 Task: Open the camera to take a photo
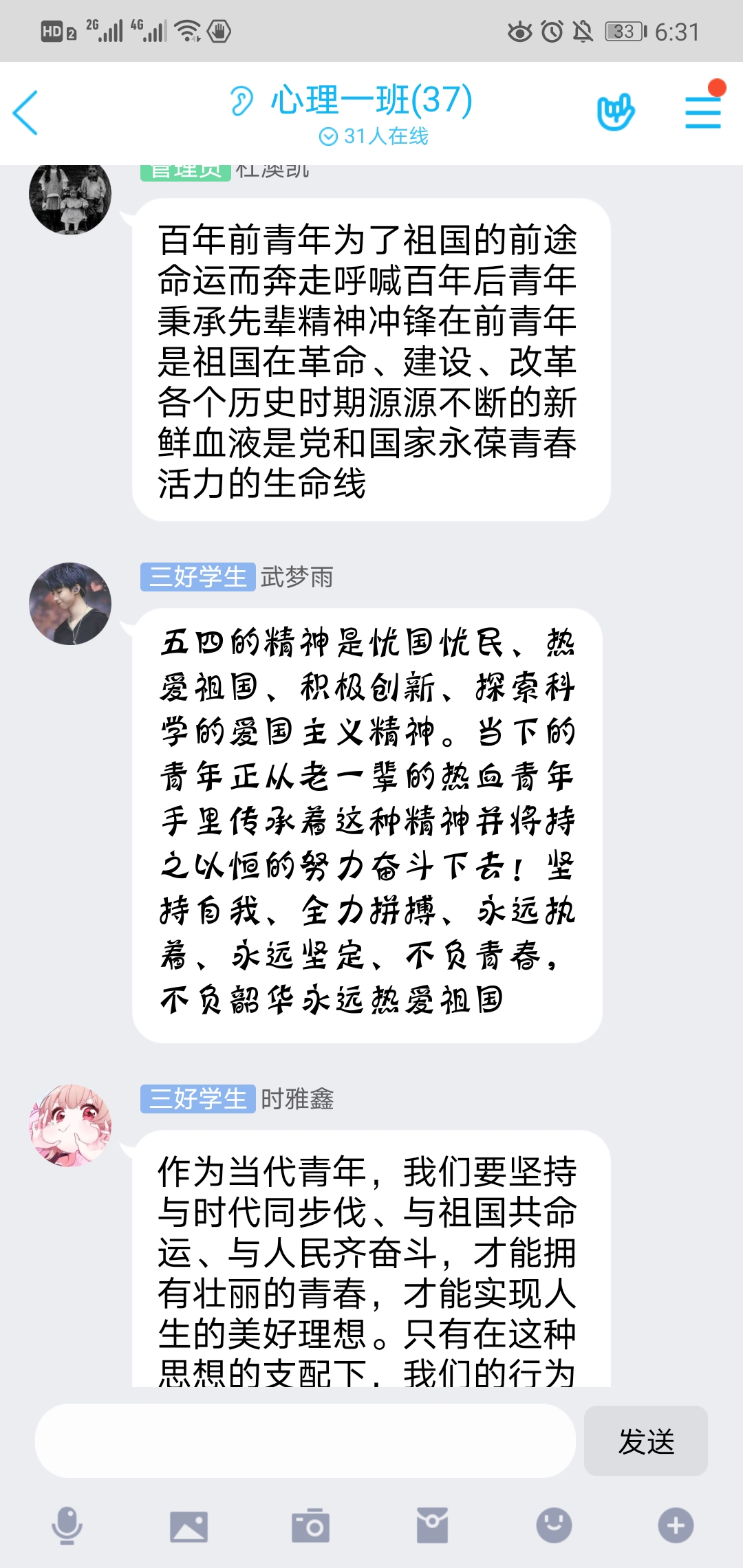coord(310,1526)
